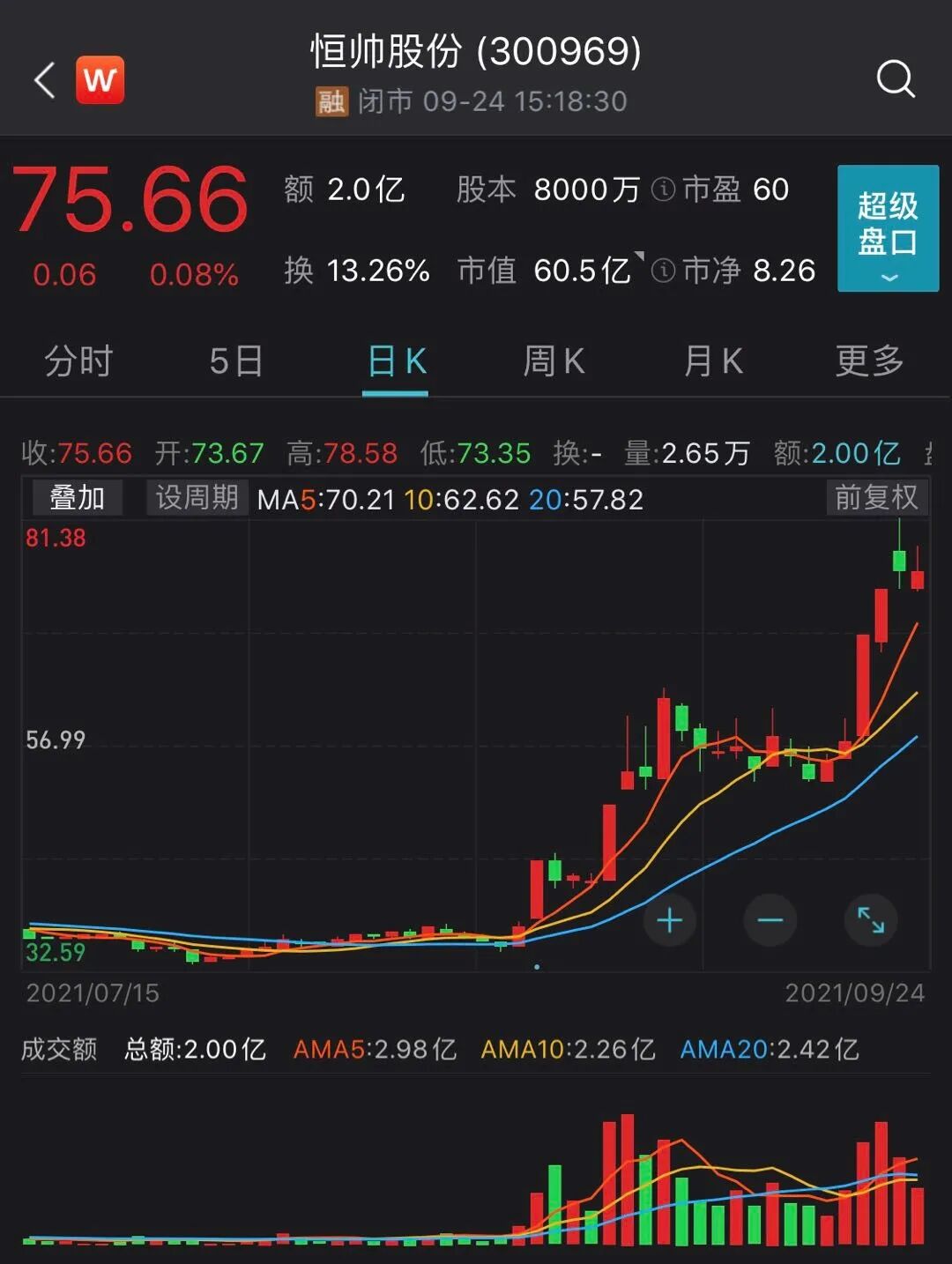Open the red W icon
This screenshot has width=952, height=1264.
pos(100,80)
